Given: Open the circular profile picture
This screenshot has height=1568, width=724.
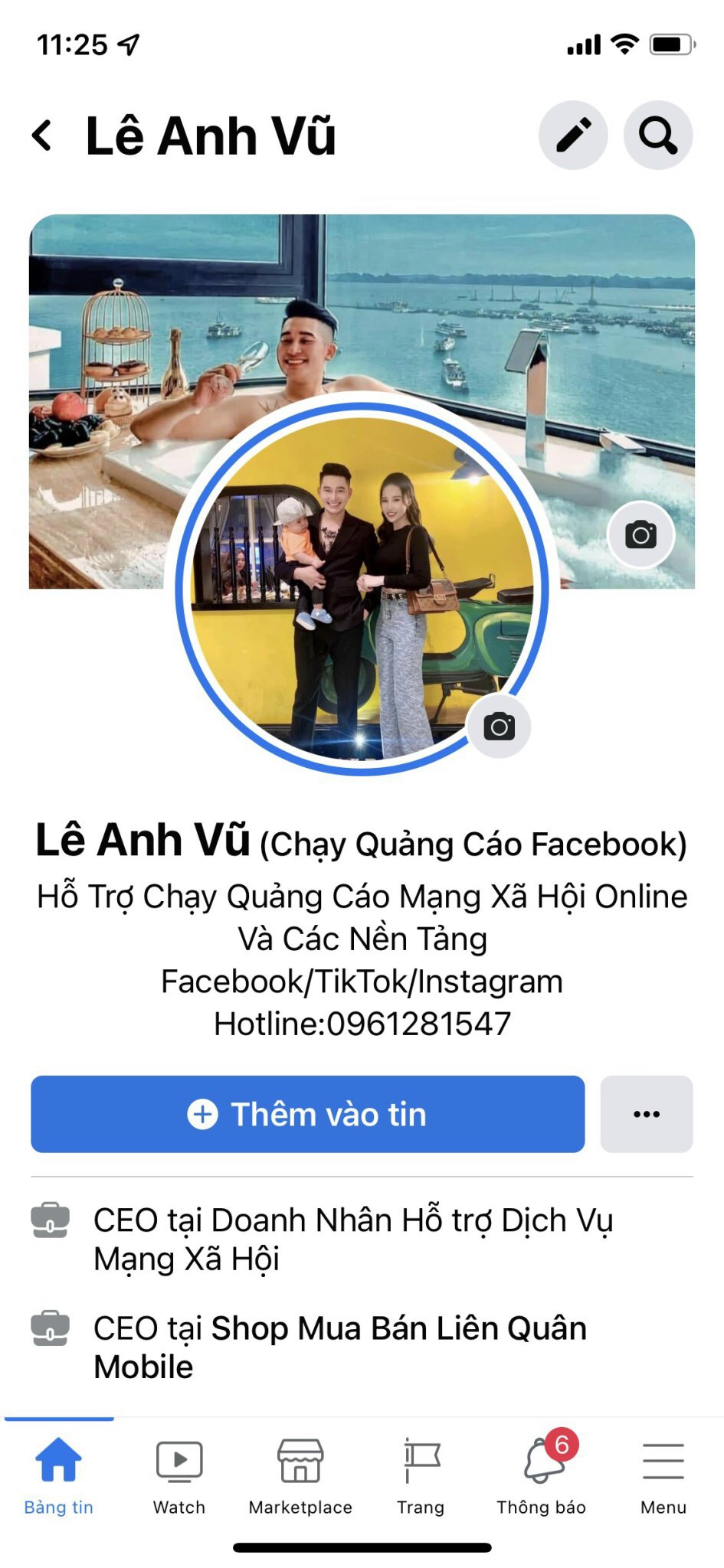Looking at the screenshot, I should pos(362,588).
